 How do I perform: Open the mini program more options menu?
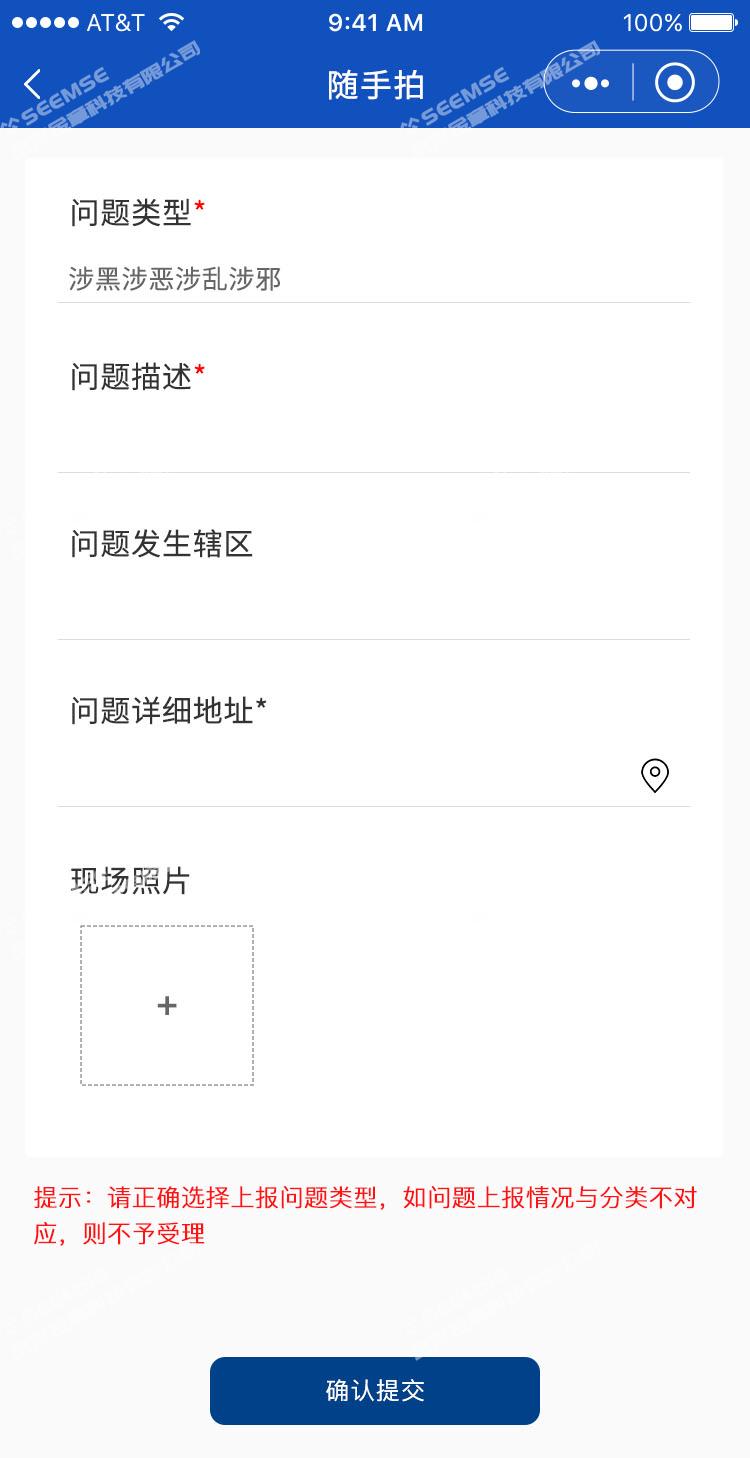coord(590,84)
